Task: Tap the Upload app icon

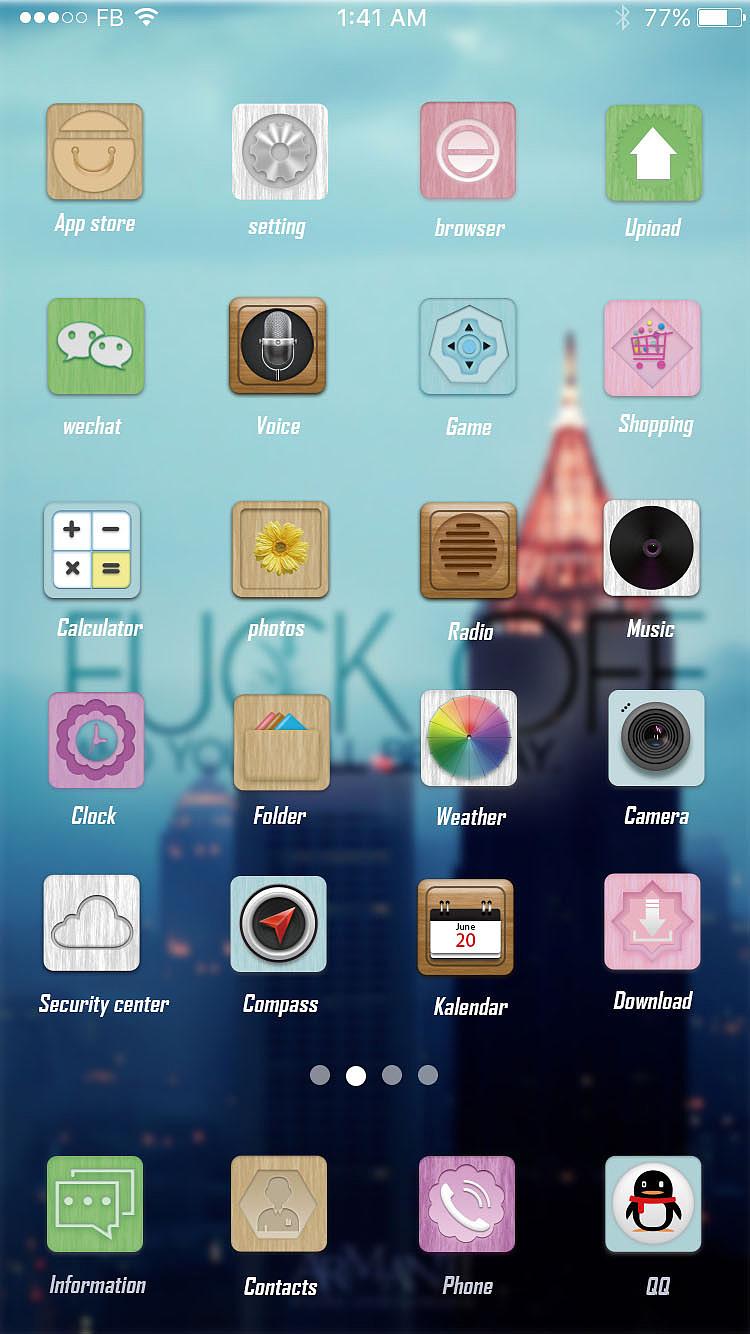Action: tap(654, 153)
